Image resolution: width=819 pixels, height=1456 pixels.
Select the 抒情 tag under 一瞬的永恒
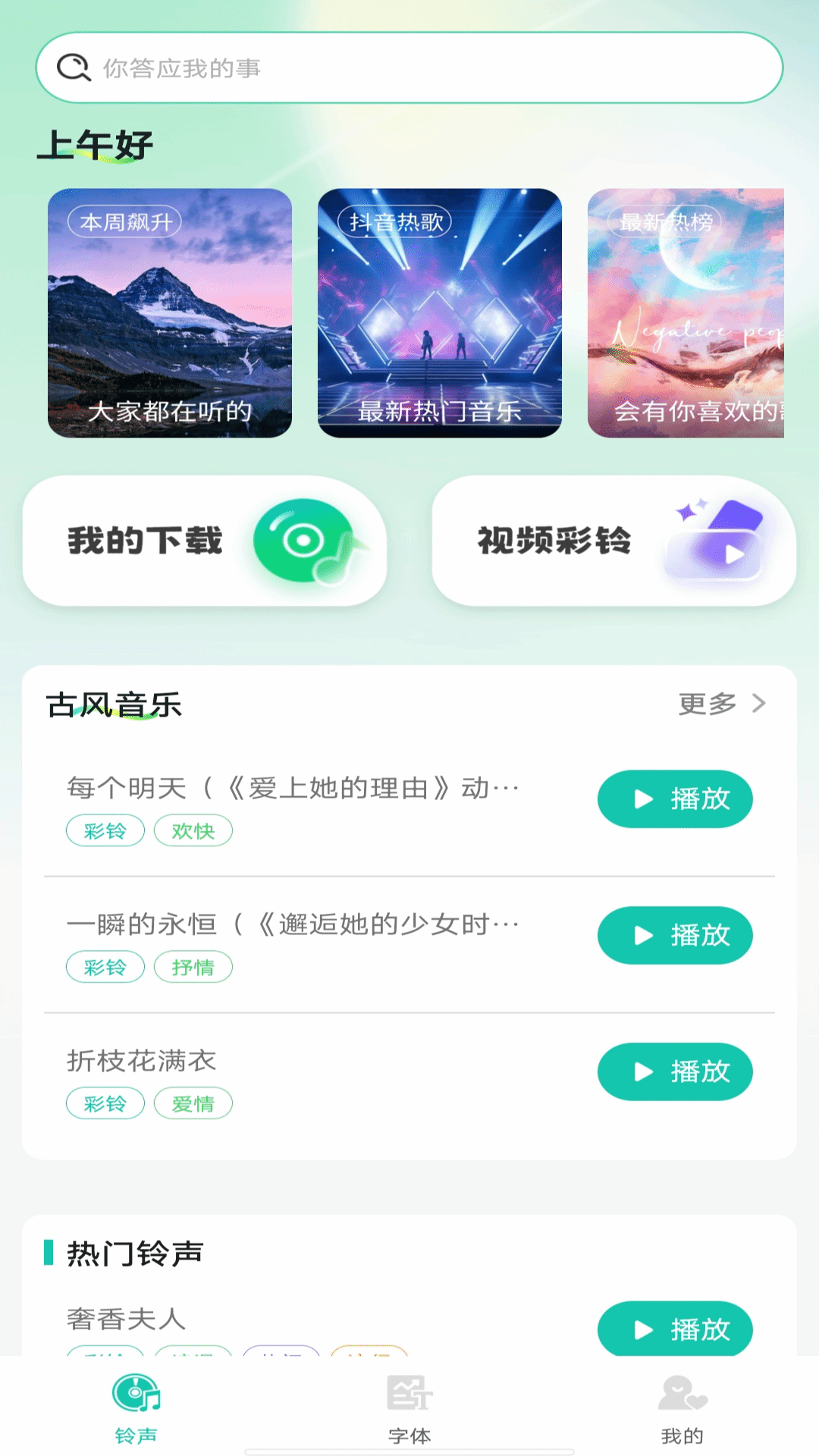click(193, 968)
